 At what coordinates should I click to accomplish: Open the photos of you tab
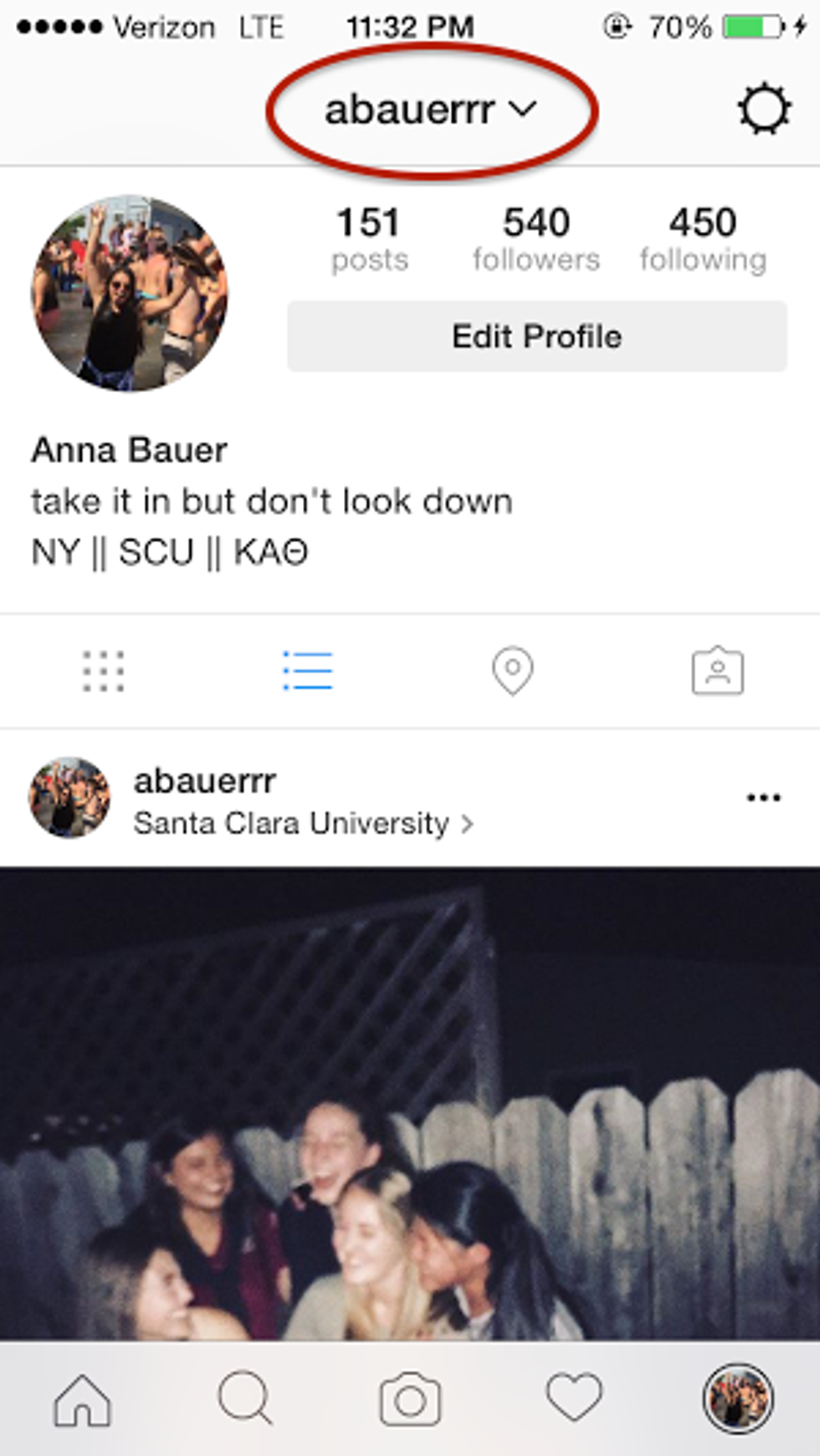point(717,671)
